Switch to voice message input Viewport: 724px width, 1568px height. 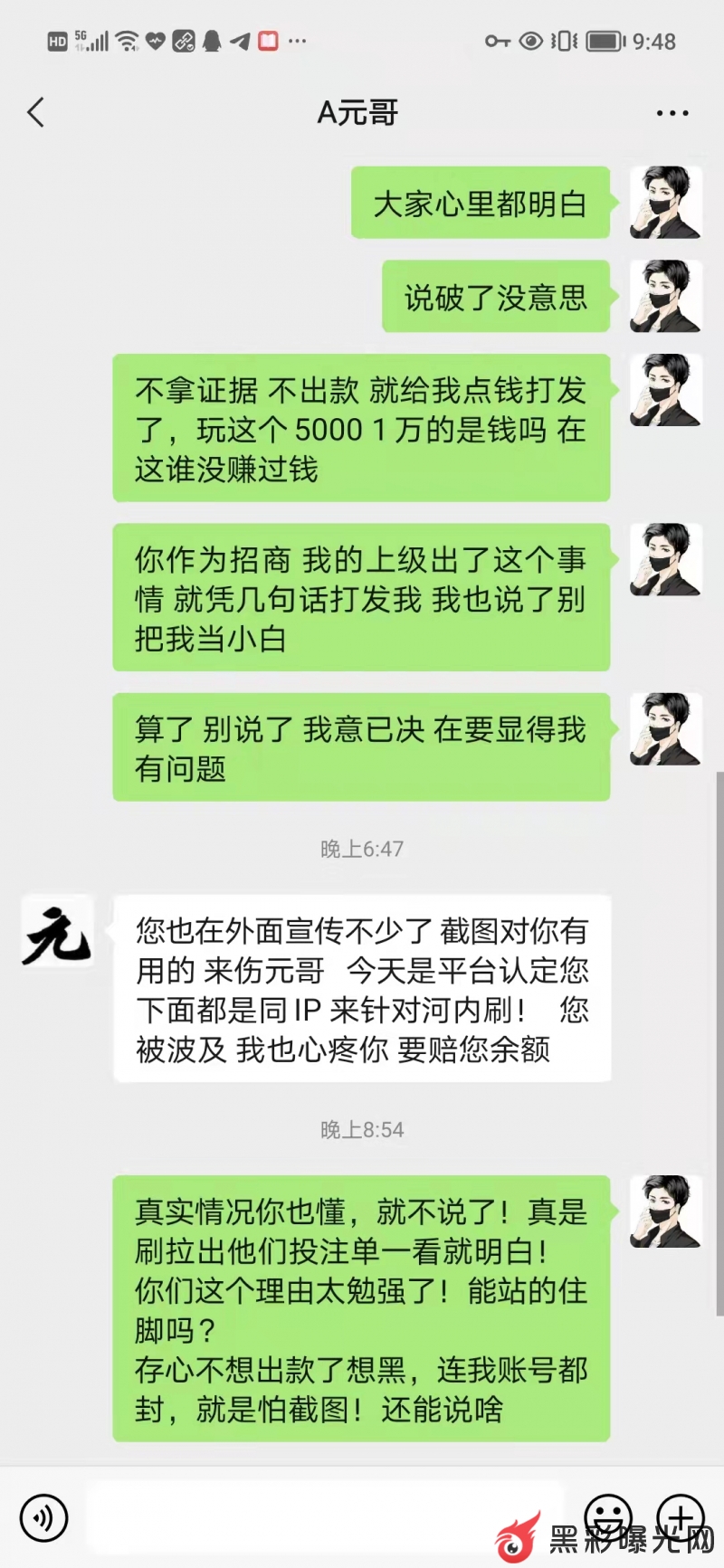(x=43, y=1517)
